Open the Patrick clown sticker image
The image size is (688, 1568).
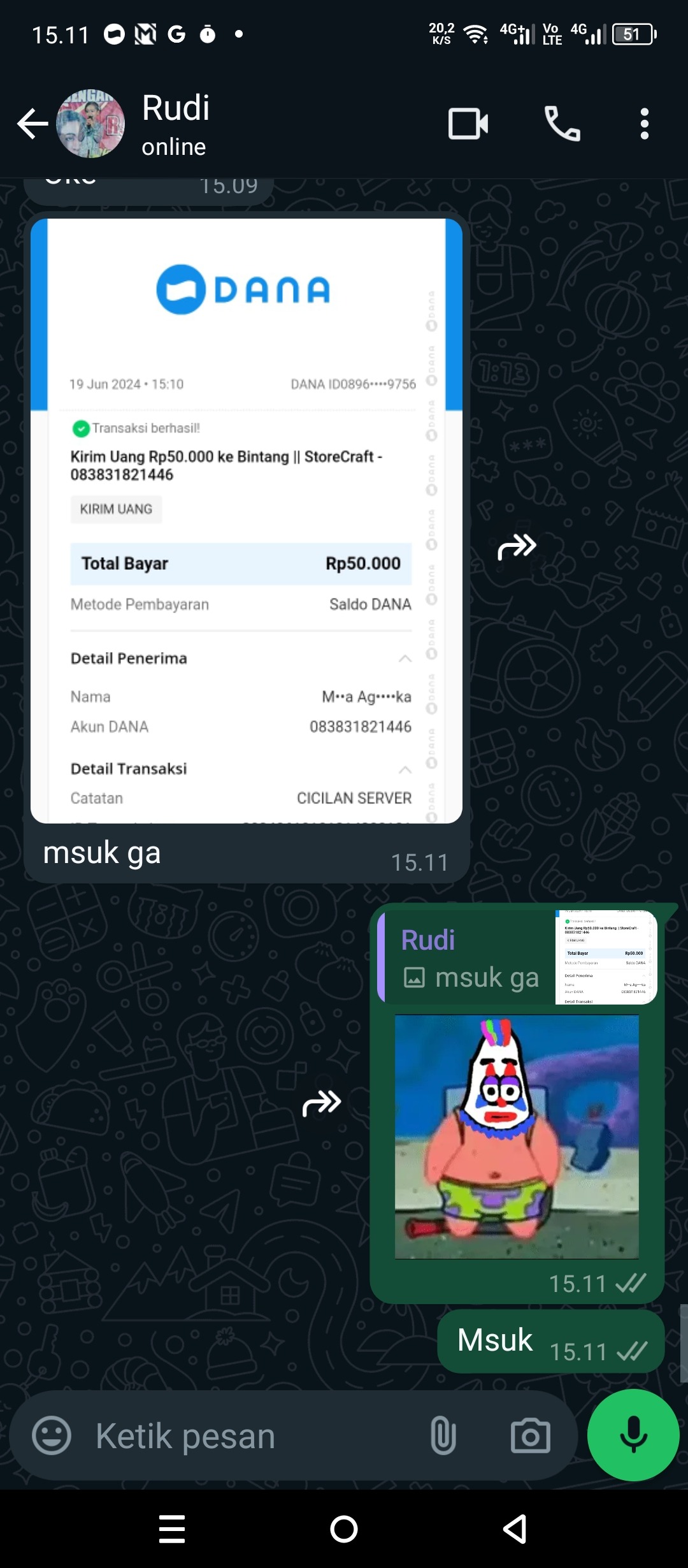pos(517,1136)
